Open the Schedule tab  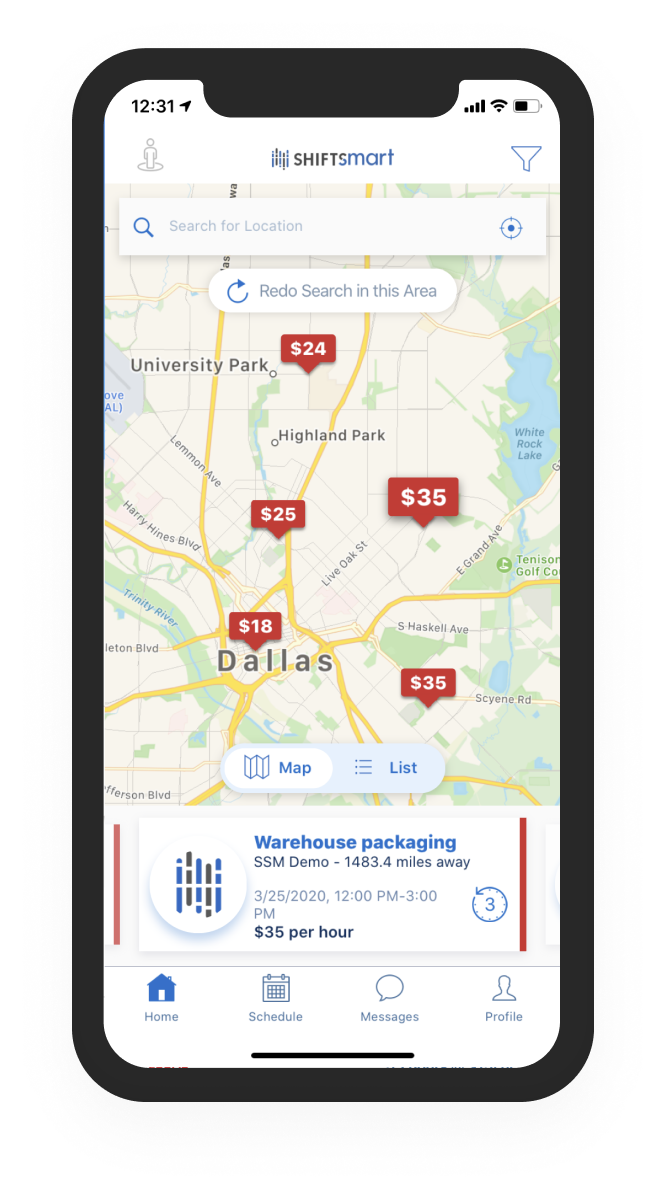(275, 998)
